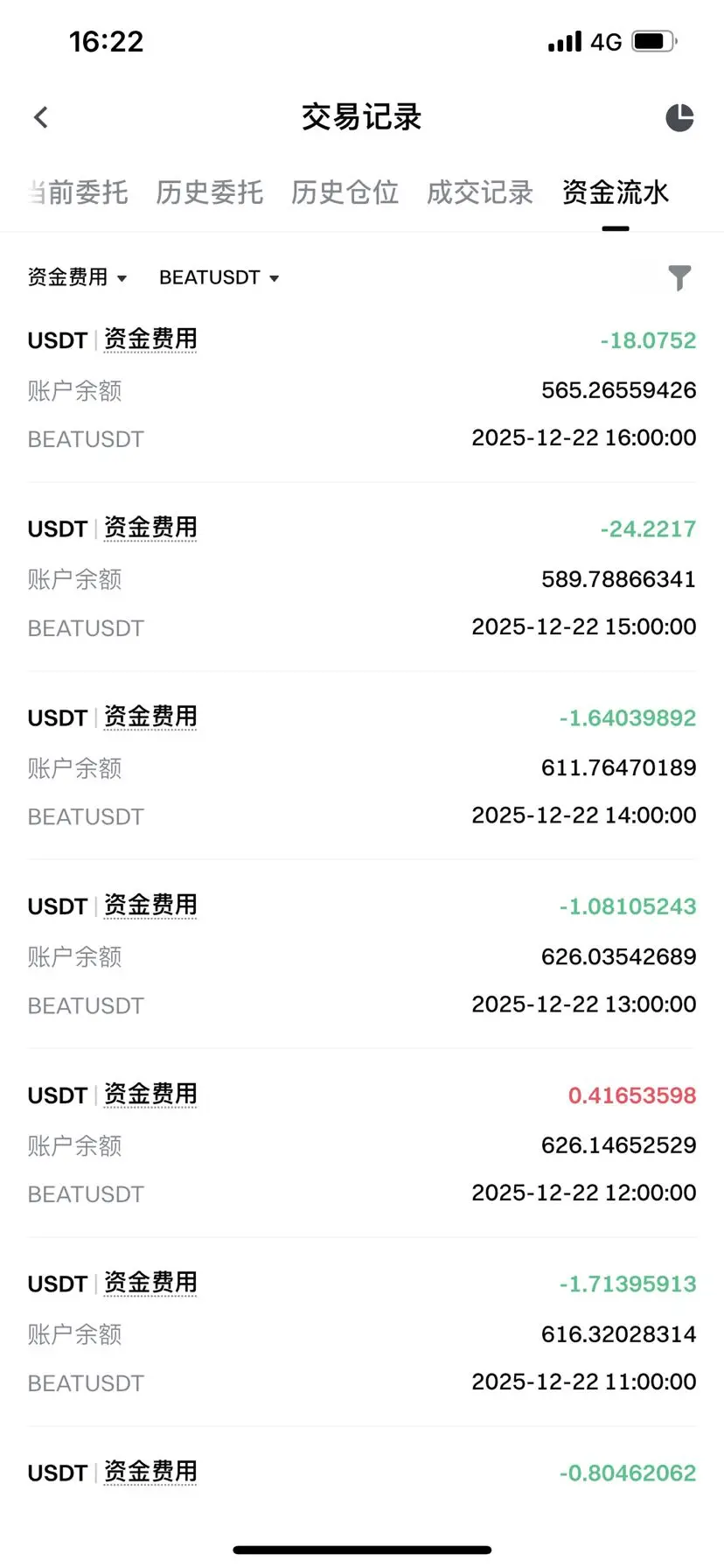The width and height of the screenshot is (724, 1568).
Task: Expand the BEATUSDT pair dropdown
Action: 219,277
